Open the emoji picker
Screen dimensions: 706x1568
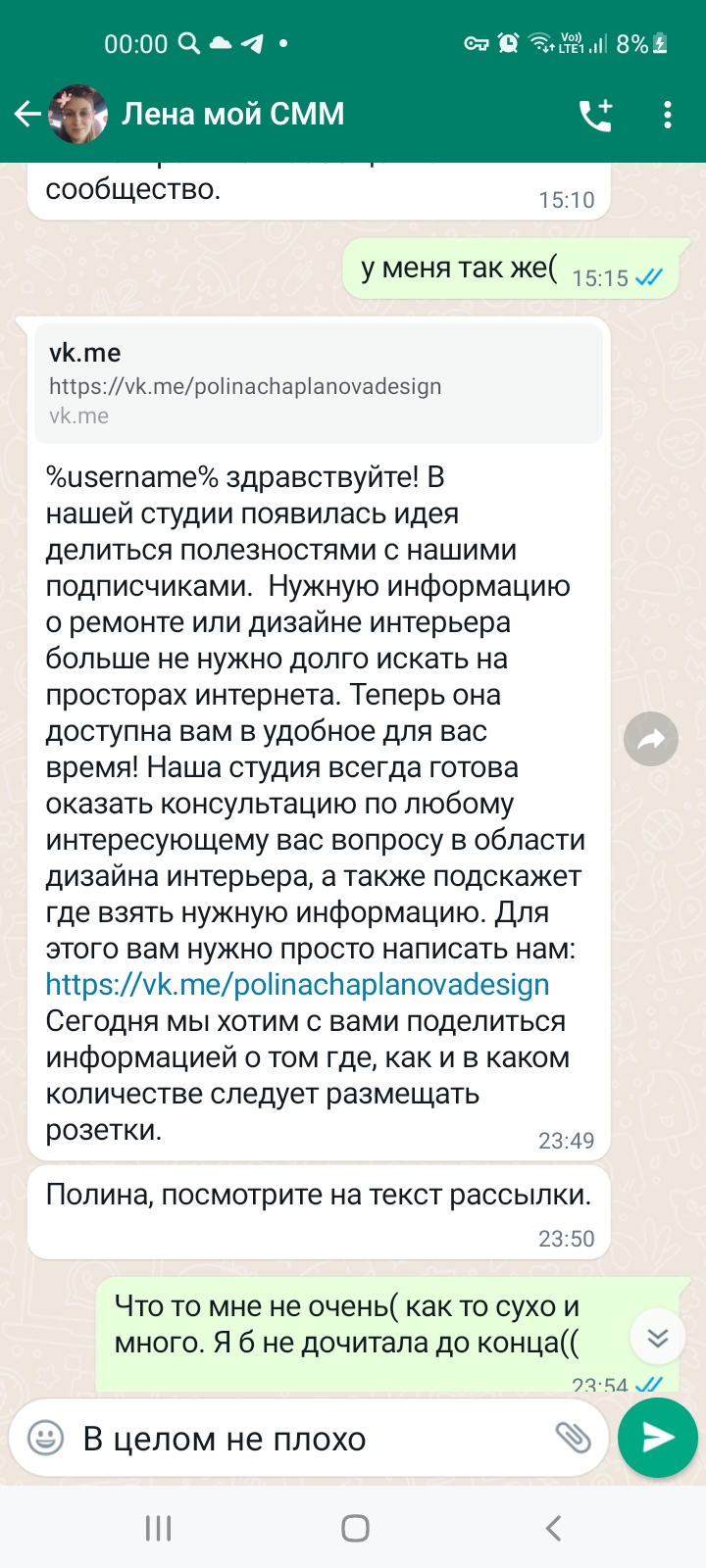coord(45,1438)
